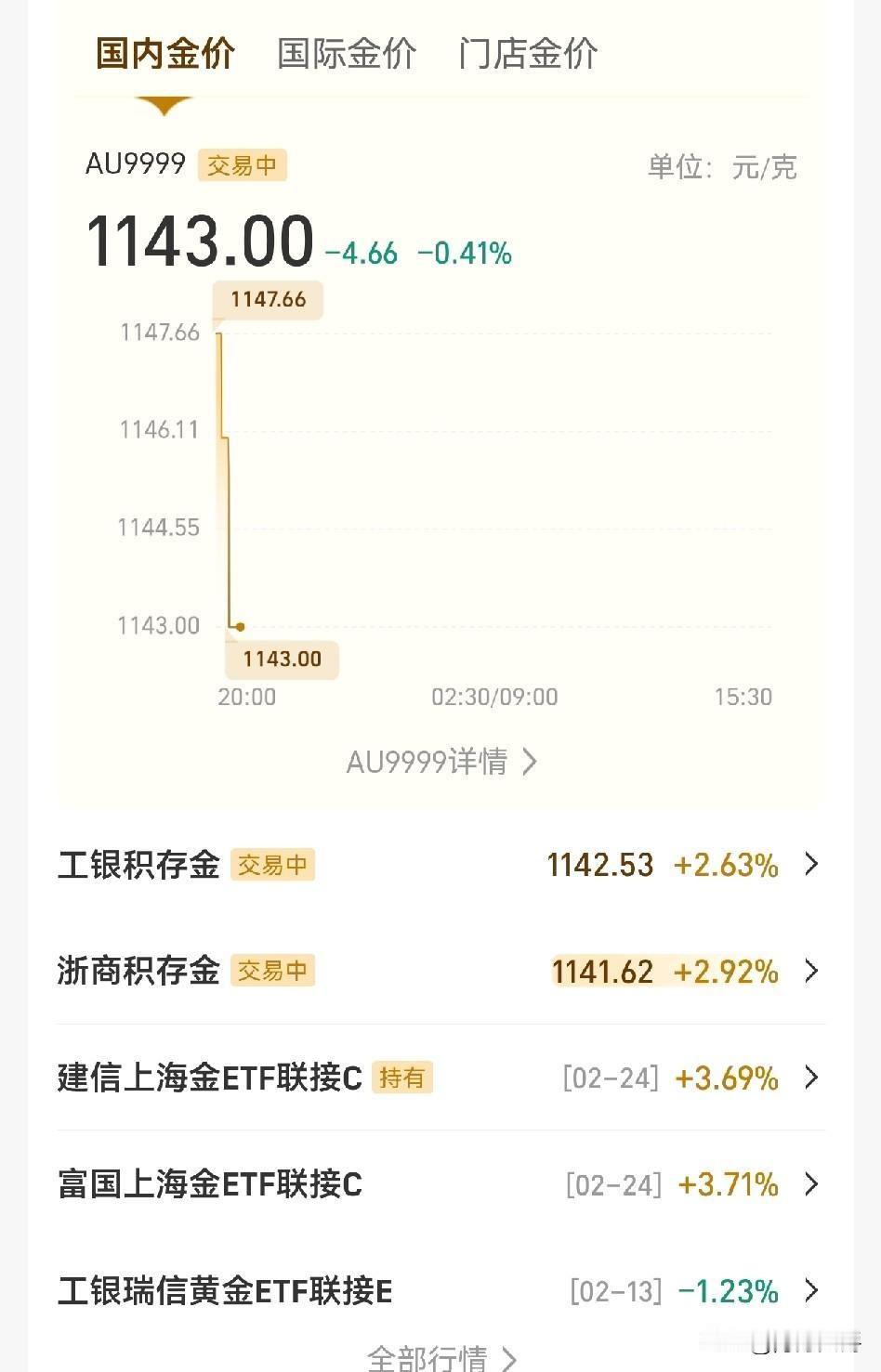The image size is (881, 1372).
Task: Click the 交易中 badge on 工银积存金
Action: click(x=273, y=865)
